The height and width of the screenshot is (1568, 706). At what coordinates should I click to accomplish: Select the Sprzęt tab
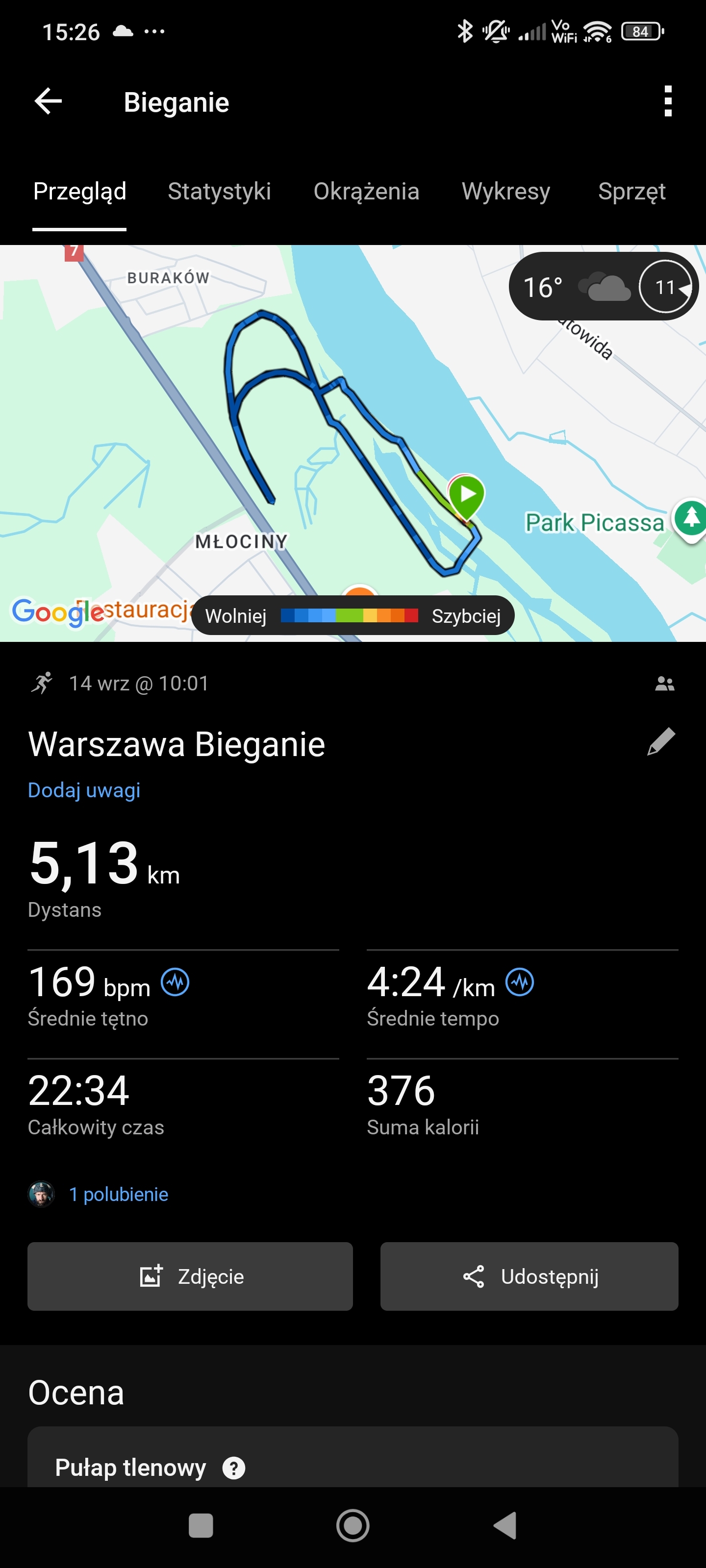(x=631, y=191)
